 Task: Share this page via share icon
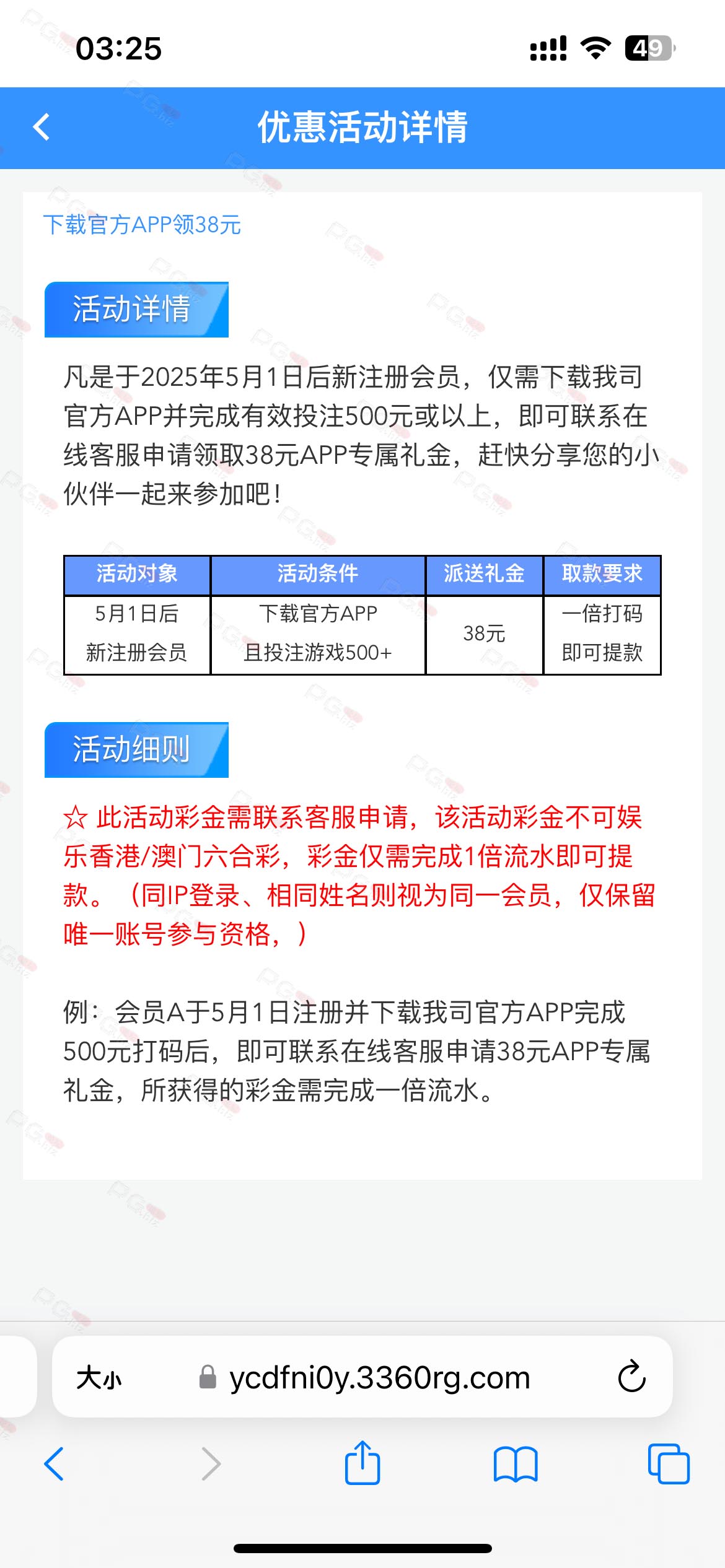pyautogui.click(x=362, y=1462)
